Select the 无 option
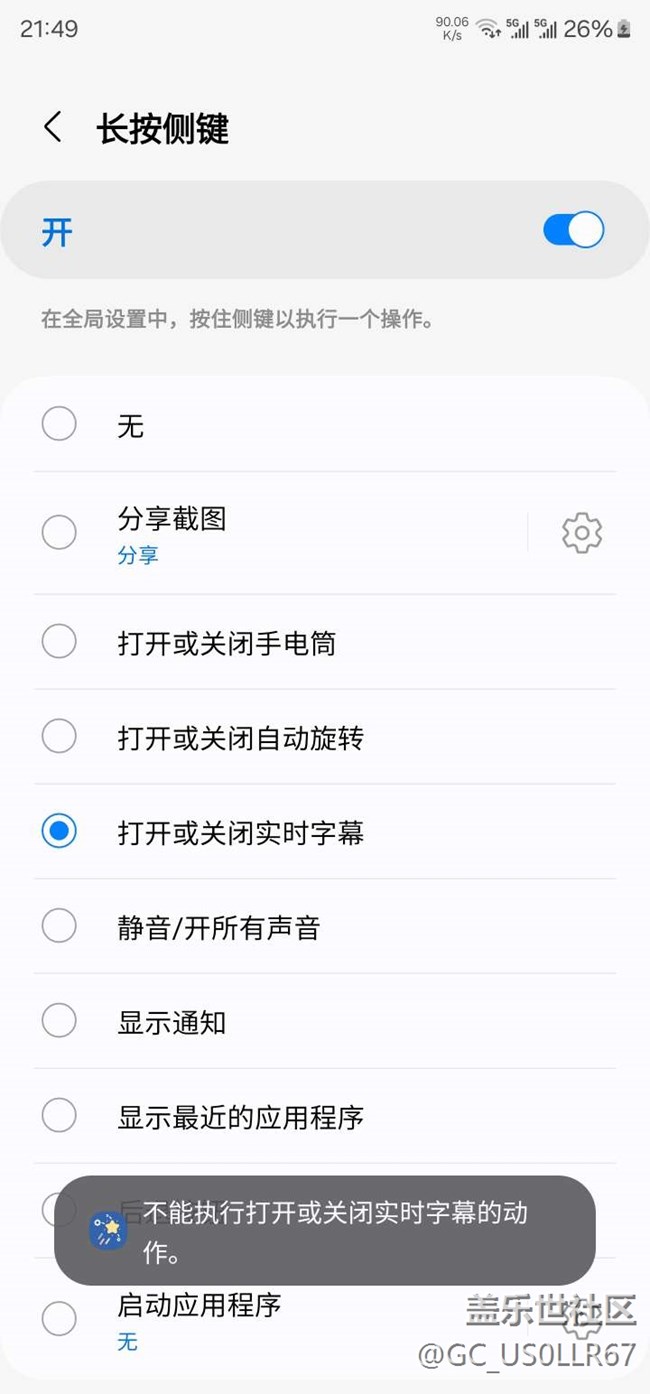Image resolution: width=650 pixels, height=1394 pixels. [59, 424]
